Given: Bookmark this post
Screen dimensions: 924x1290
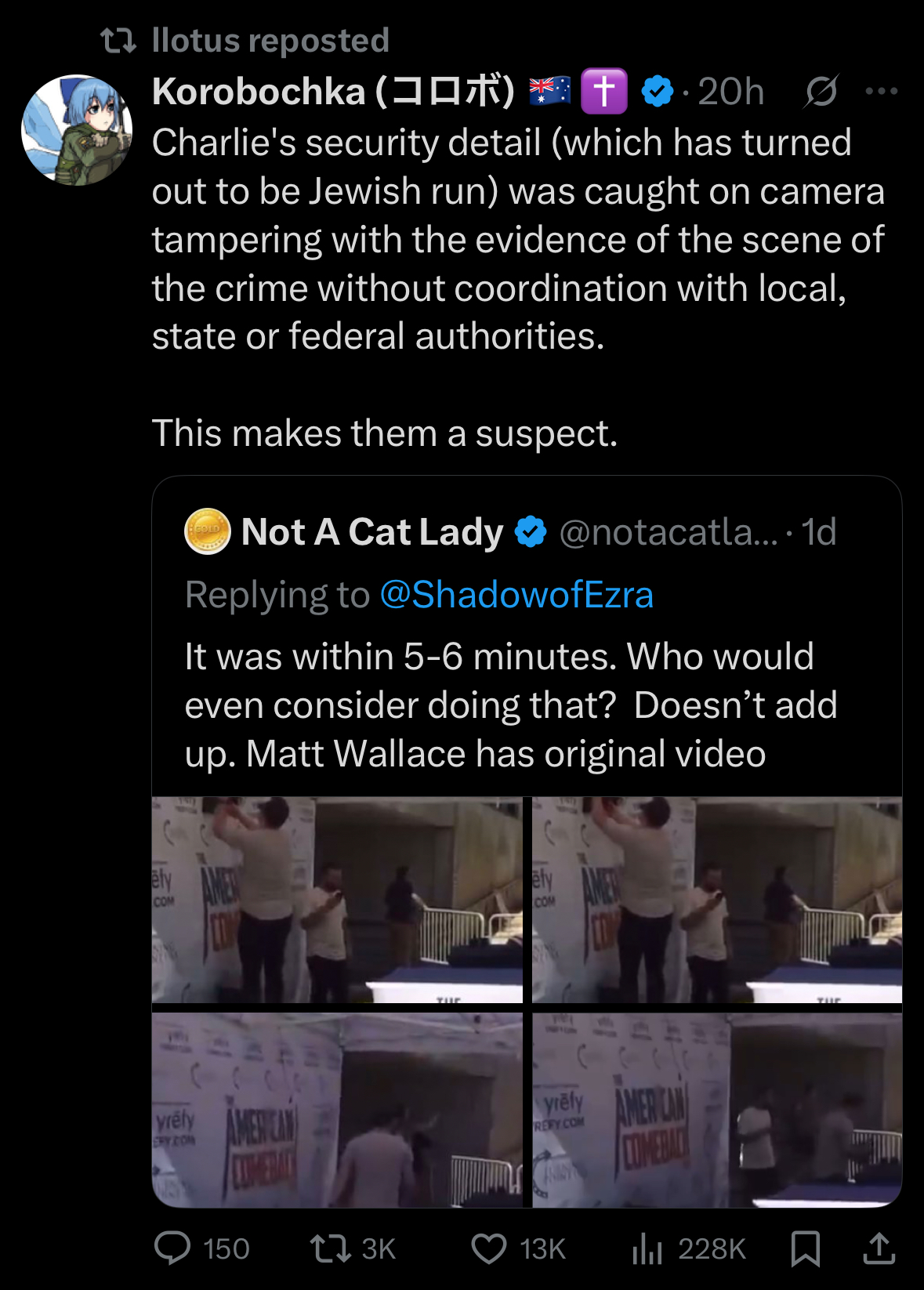Looking at the screenshot, I should point(805,1248).
